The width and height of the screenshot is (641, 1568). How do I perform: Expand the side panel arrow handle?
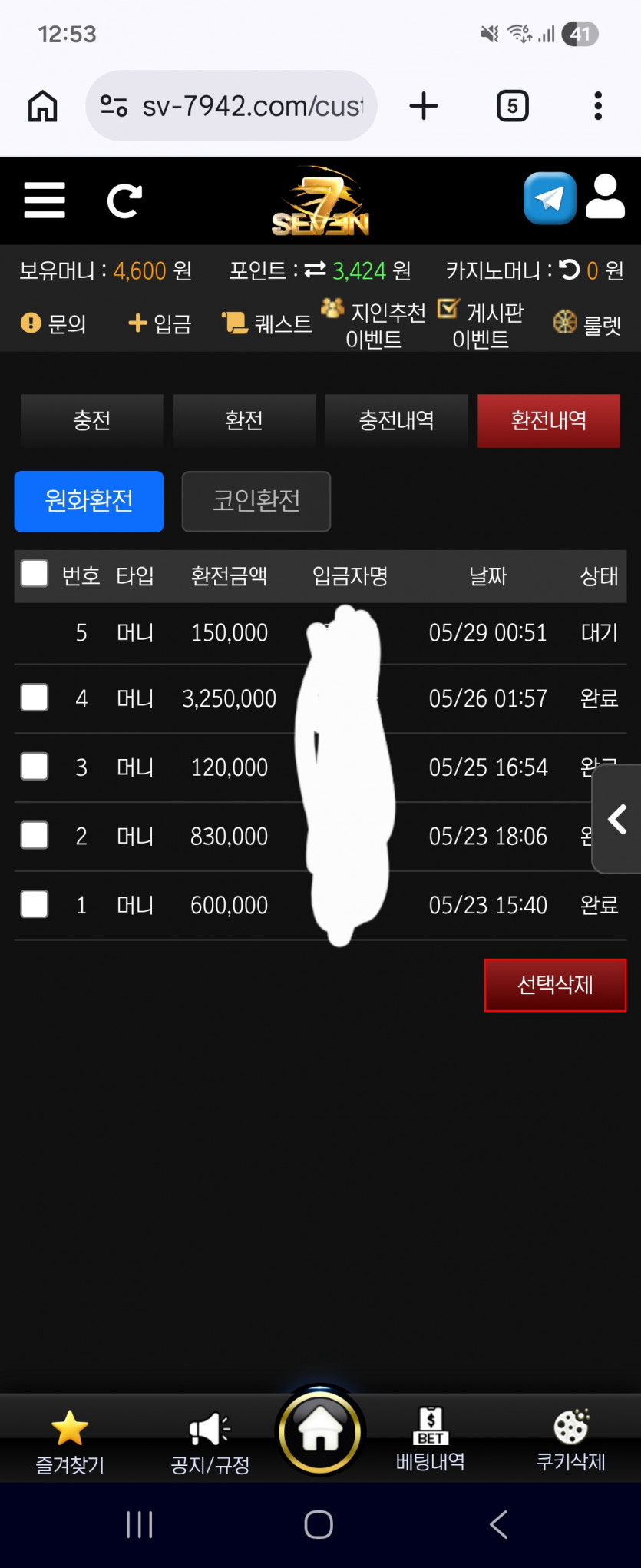pos(616,819)
